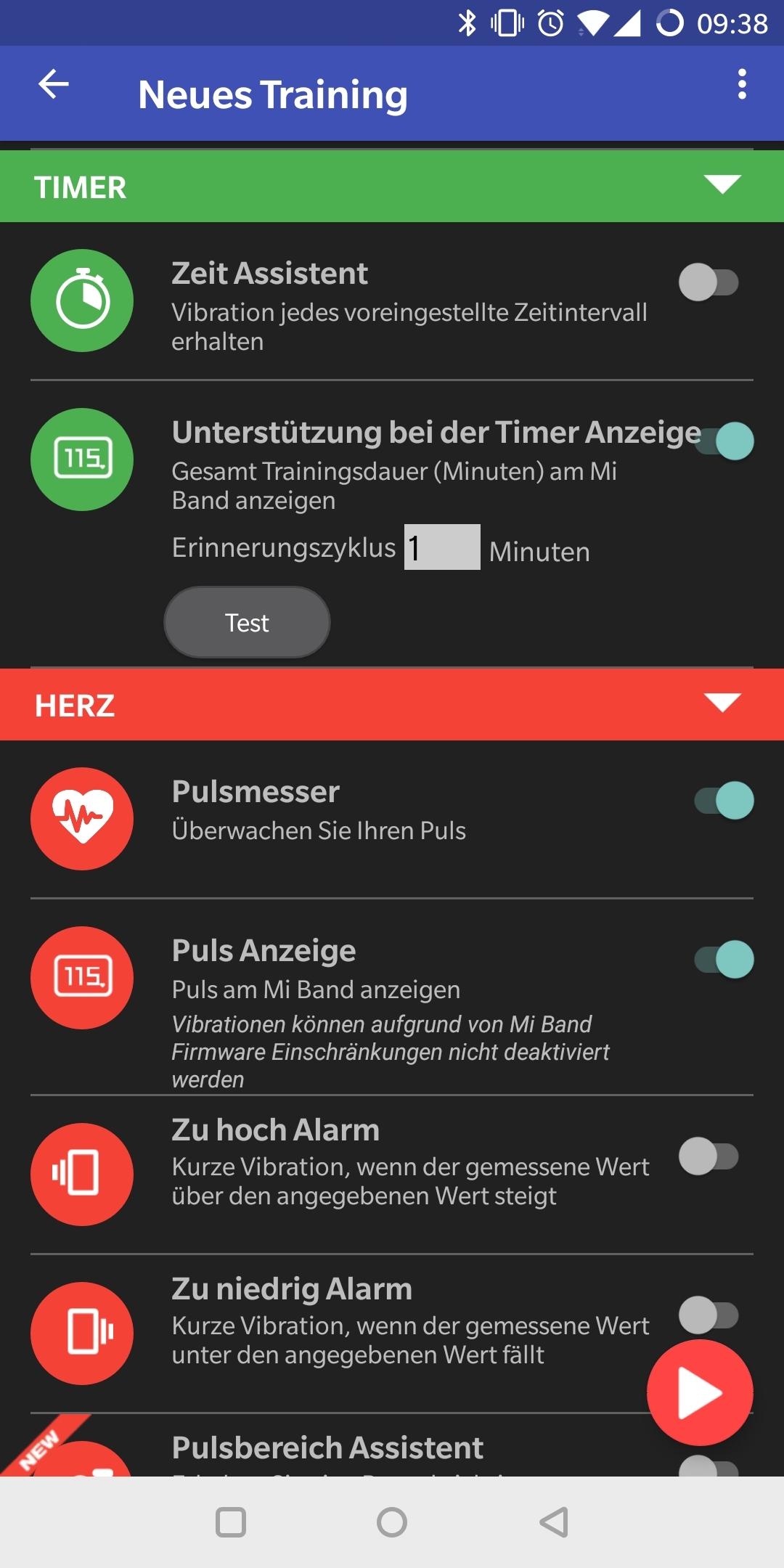Edit the Erinnerungszyklus minutes field
The height and width of the screenshot is (1568, 784).
[x=442, y=547]
